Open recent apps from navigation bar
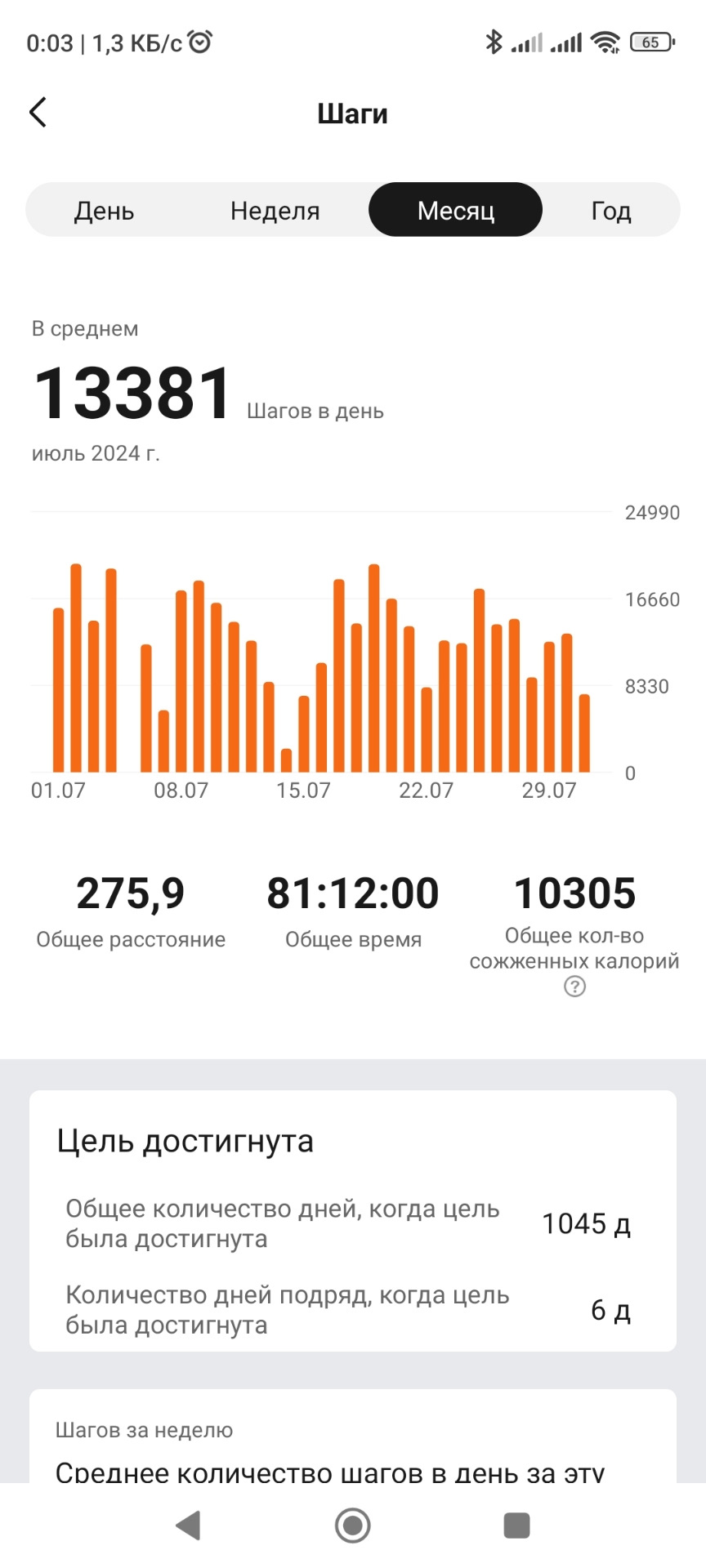 516,1525
